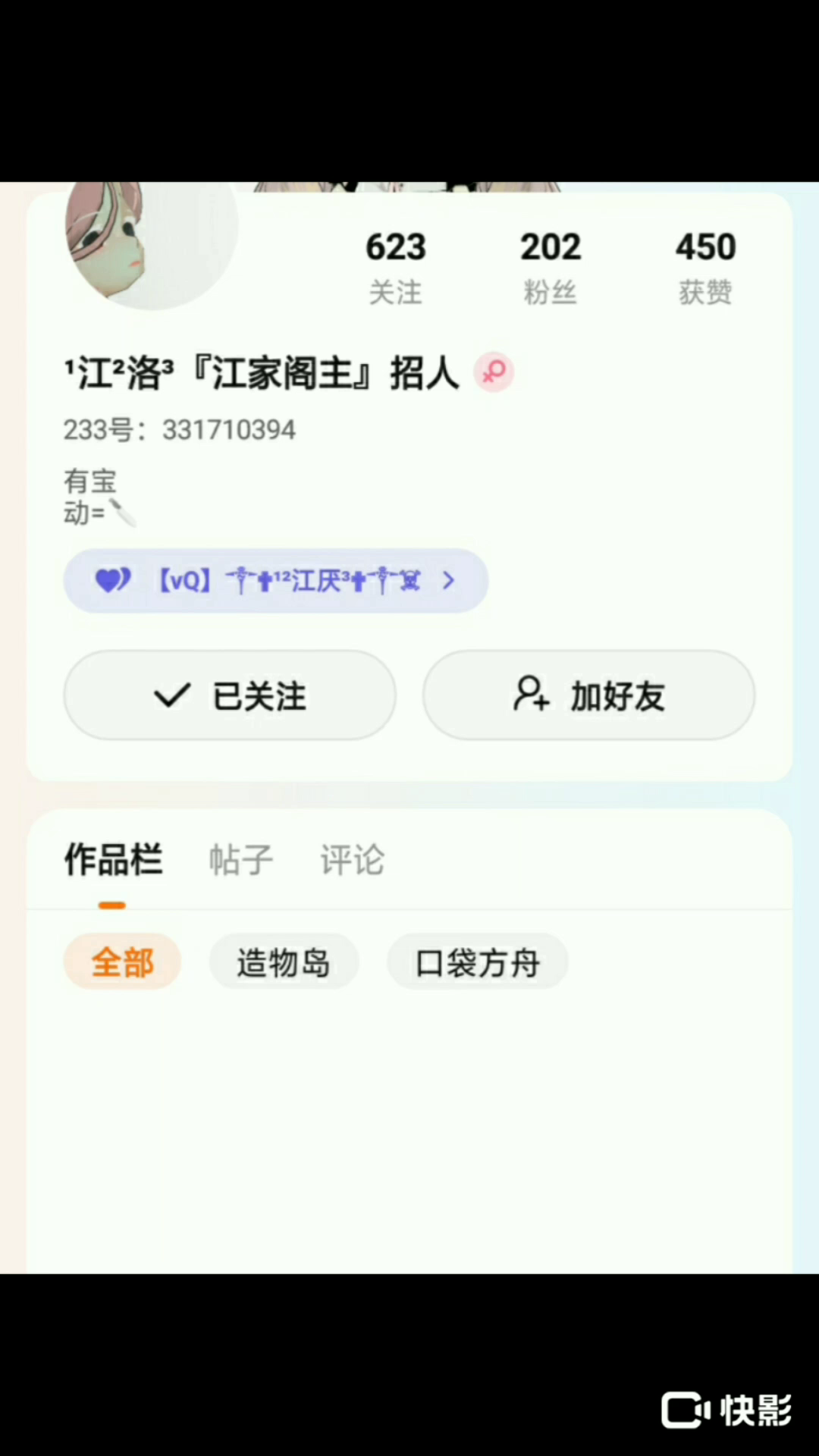Image resolution: width=819 pixels, height=1456 pixels.
Task: Switch to the 帖子 tab
Action: click(x=240, y=860)
